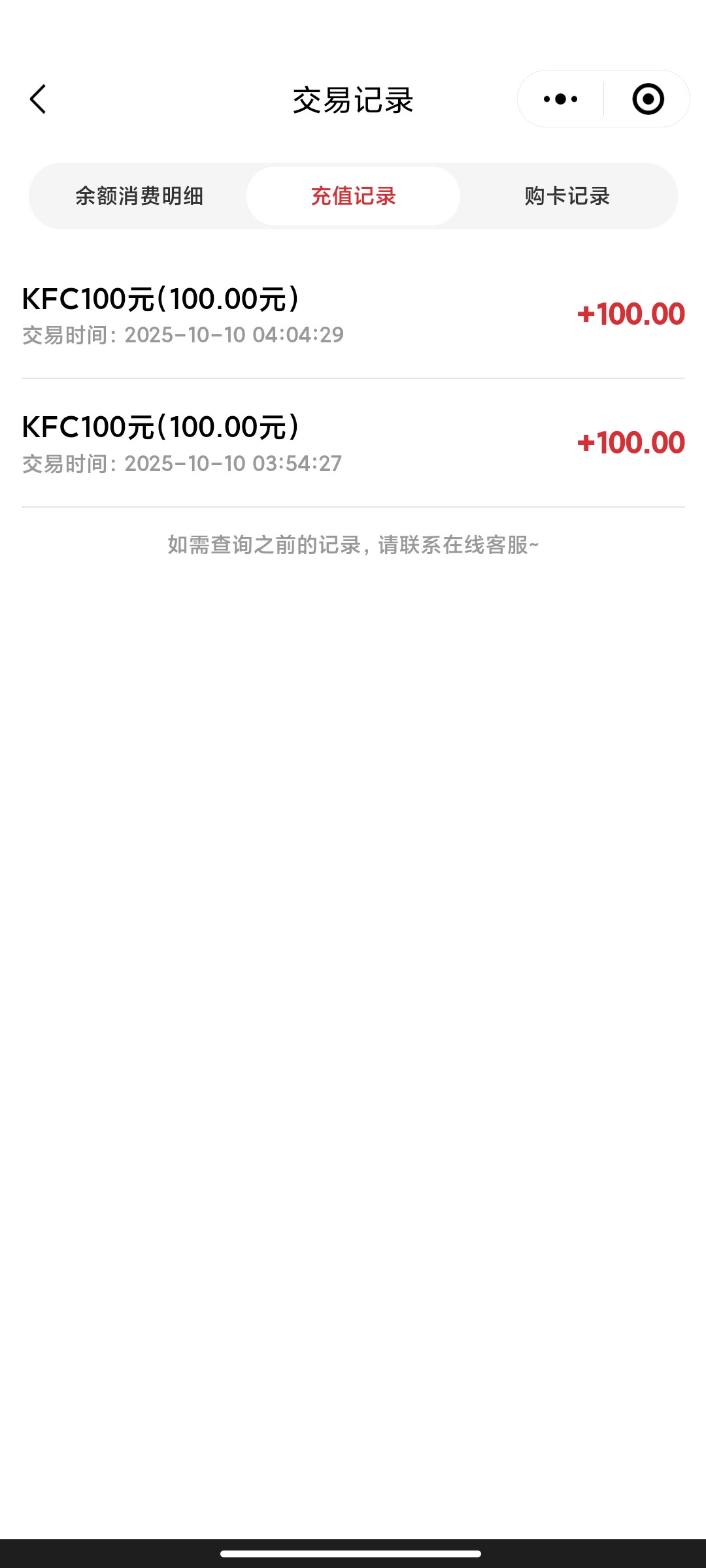Close the mini program via circle icon

pyautogui.click(x=648, y=99)
